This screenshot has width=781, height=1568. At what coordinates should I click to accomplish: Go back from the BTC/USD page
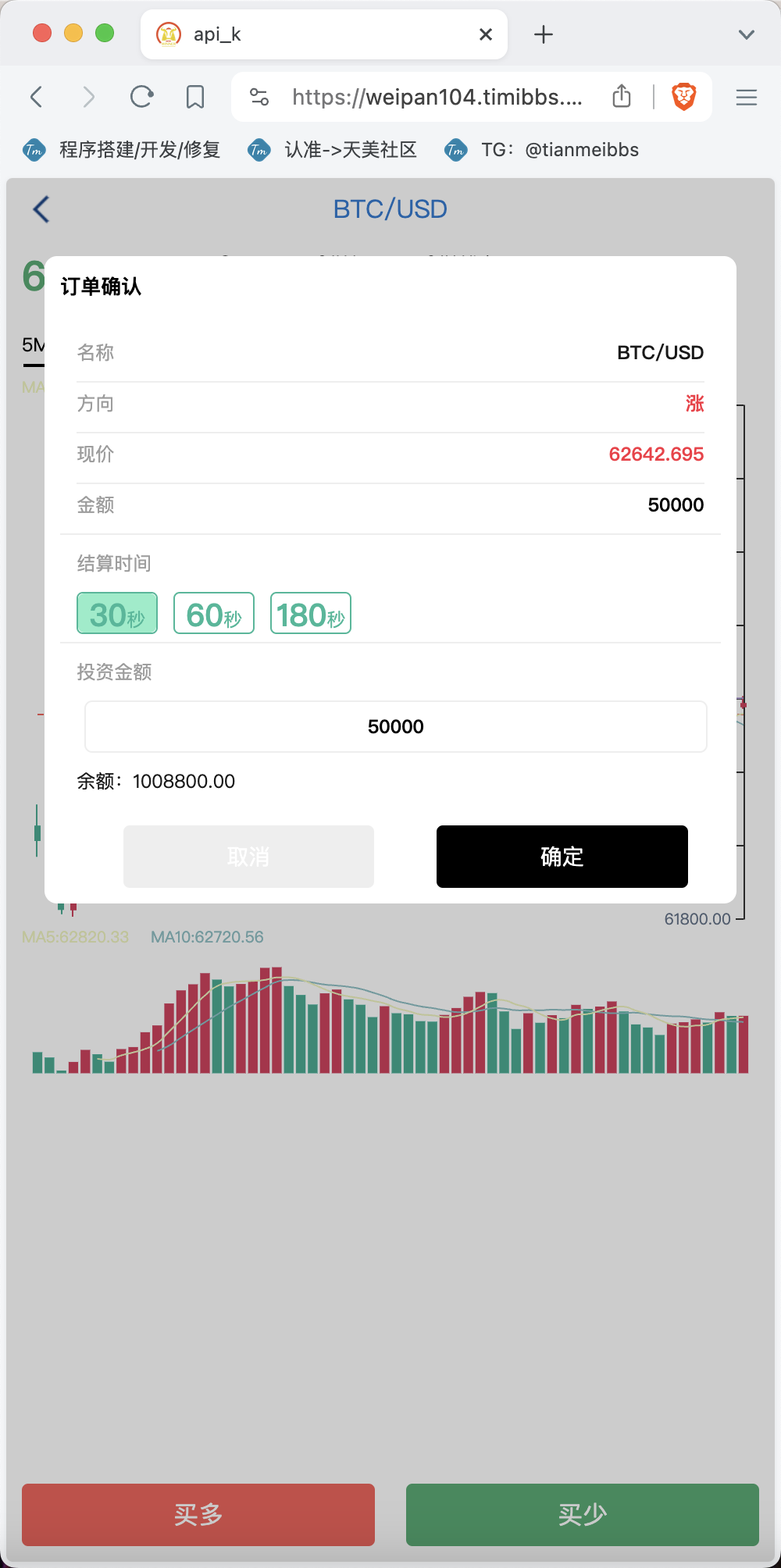tap(41, 209)
